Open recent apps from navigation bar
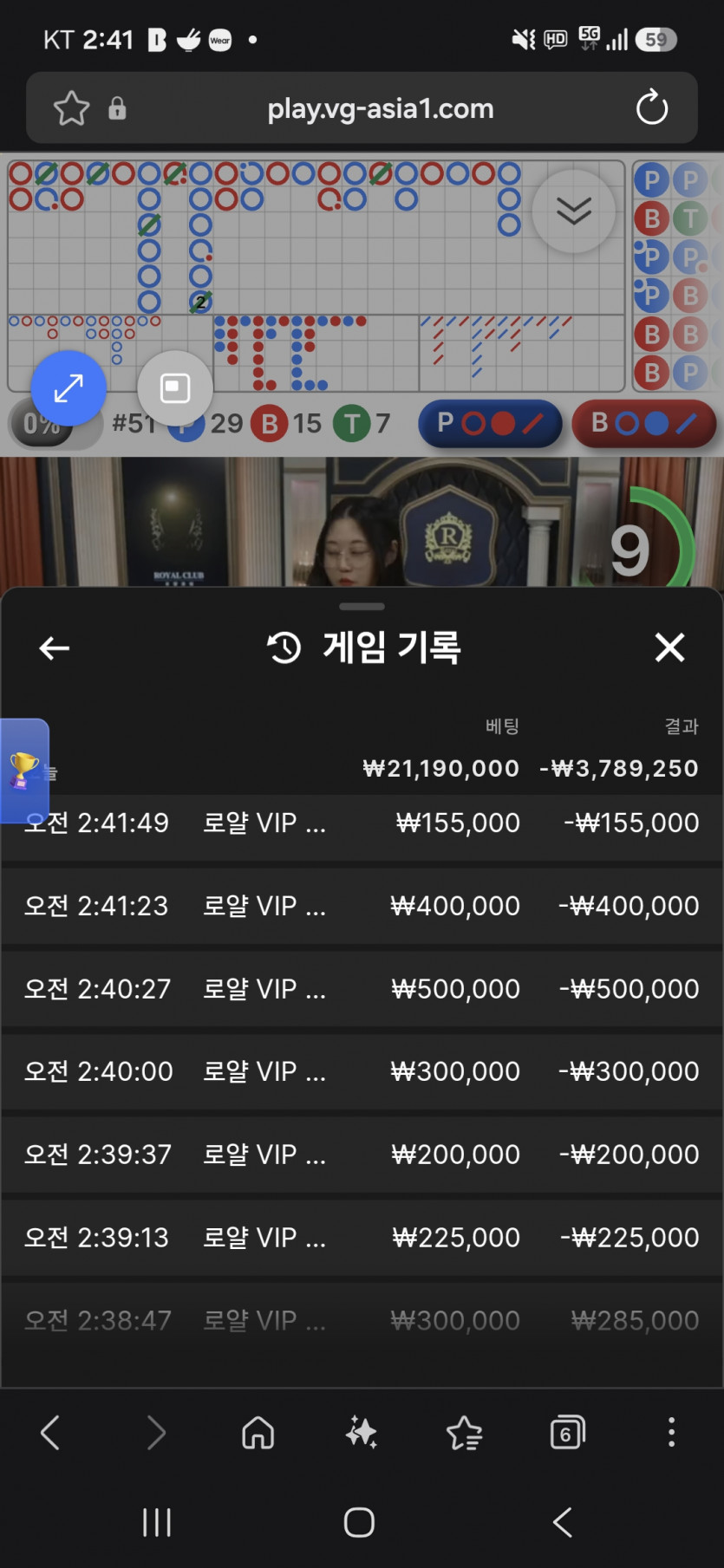 click(157, 1522)
